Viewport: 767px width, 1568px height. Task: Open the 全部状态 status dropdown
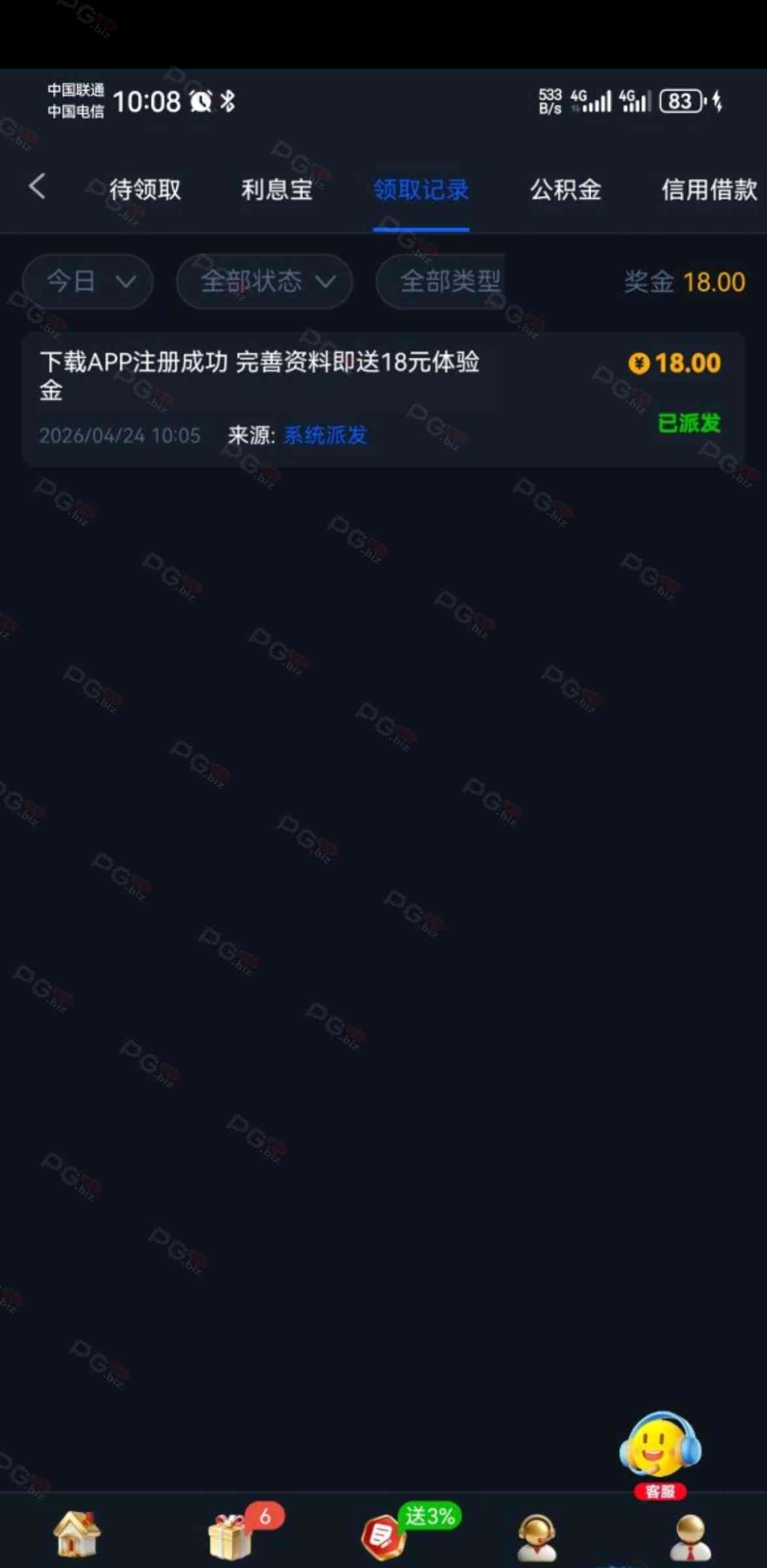265,282
